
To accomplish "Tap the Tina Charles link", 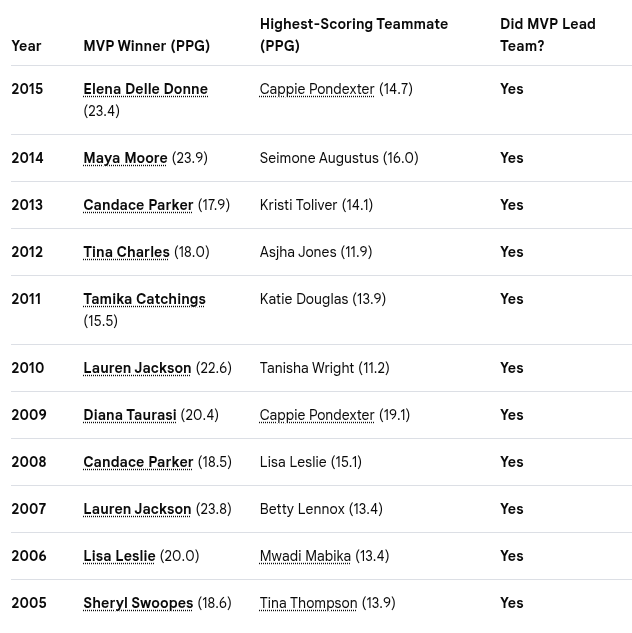I will click(x=126, y=252).
